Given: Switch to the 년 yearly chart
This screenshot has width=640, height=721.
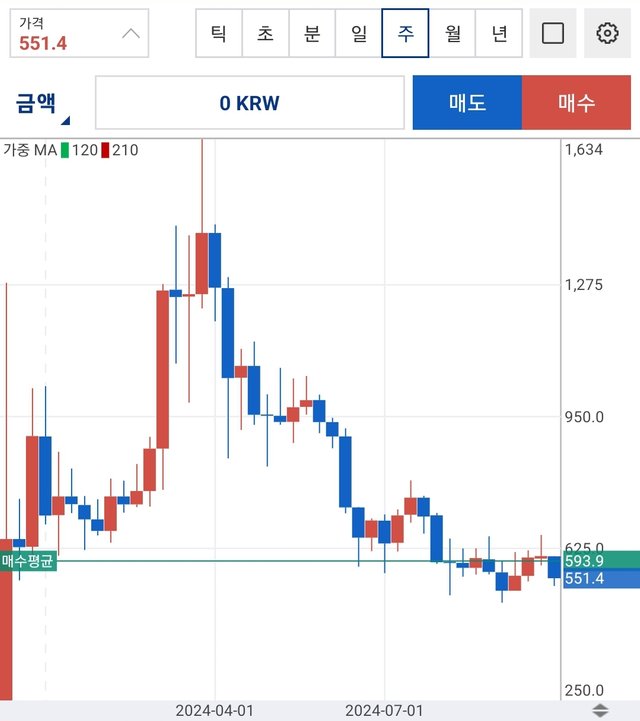Looking at the screenshot, I should pos(499,33).
